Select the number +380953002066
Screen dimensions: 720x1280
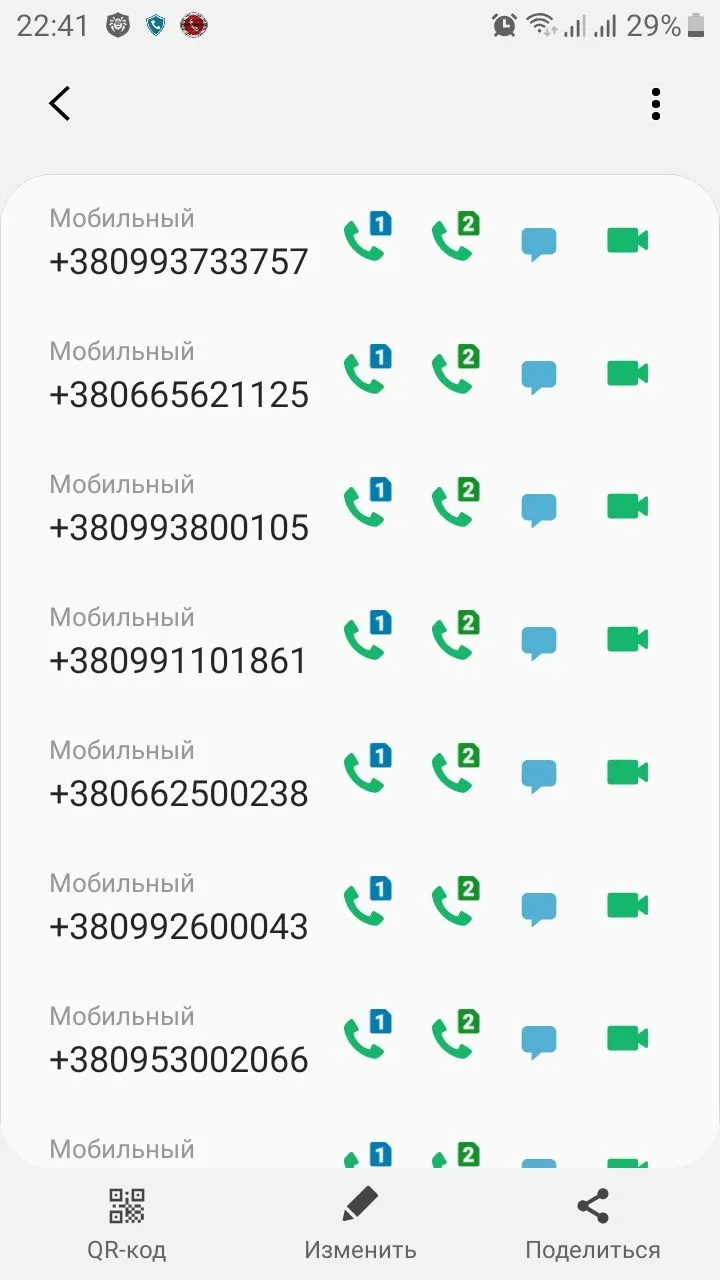(179, 1059)
